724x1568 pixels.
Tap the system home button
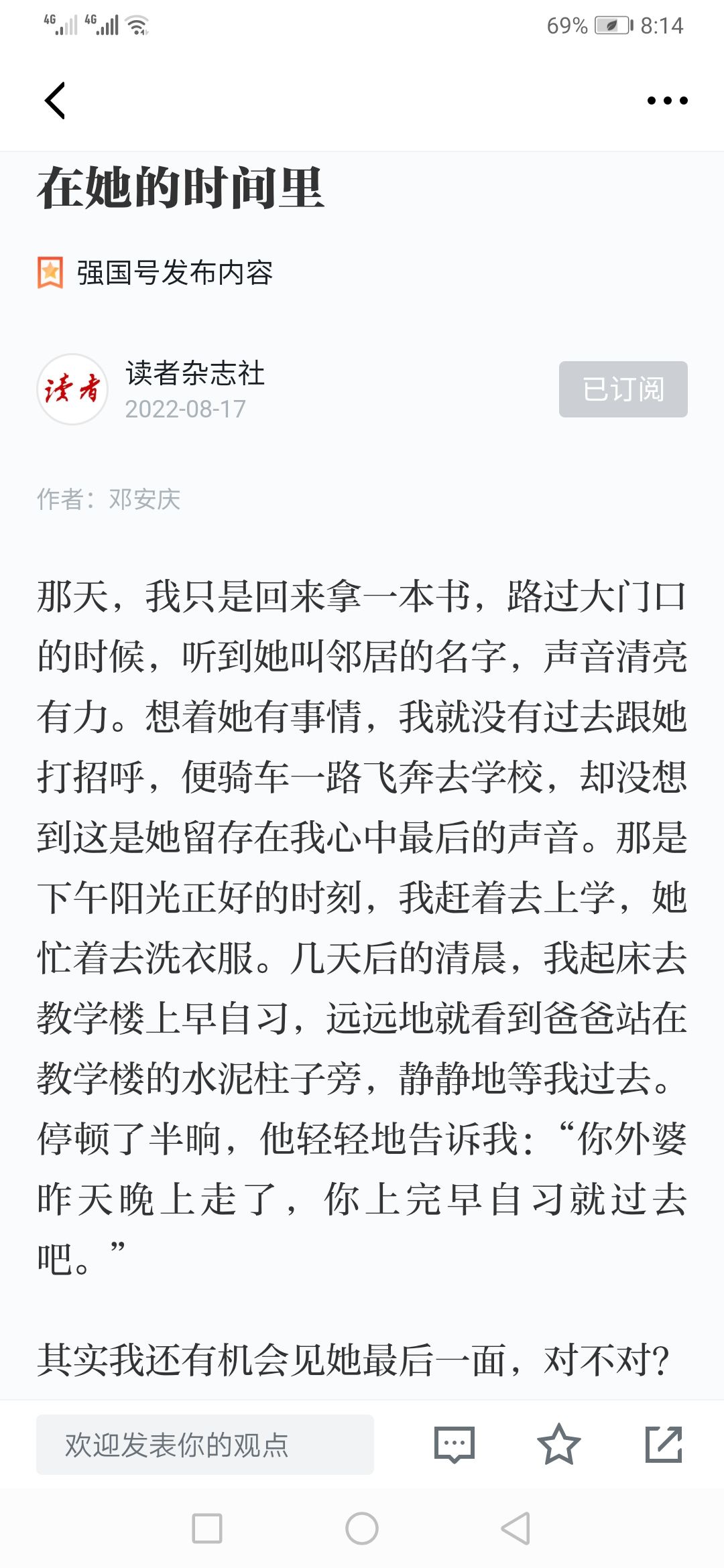coord(362,1528)
